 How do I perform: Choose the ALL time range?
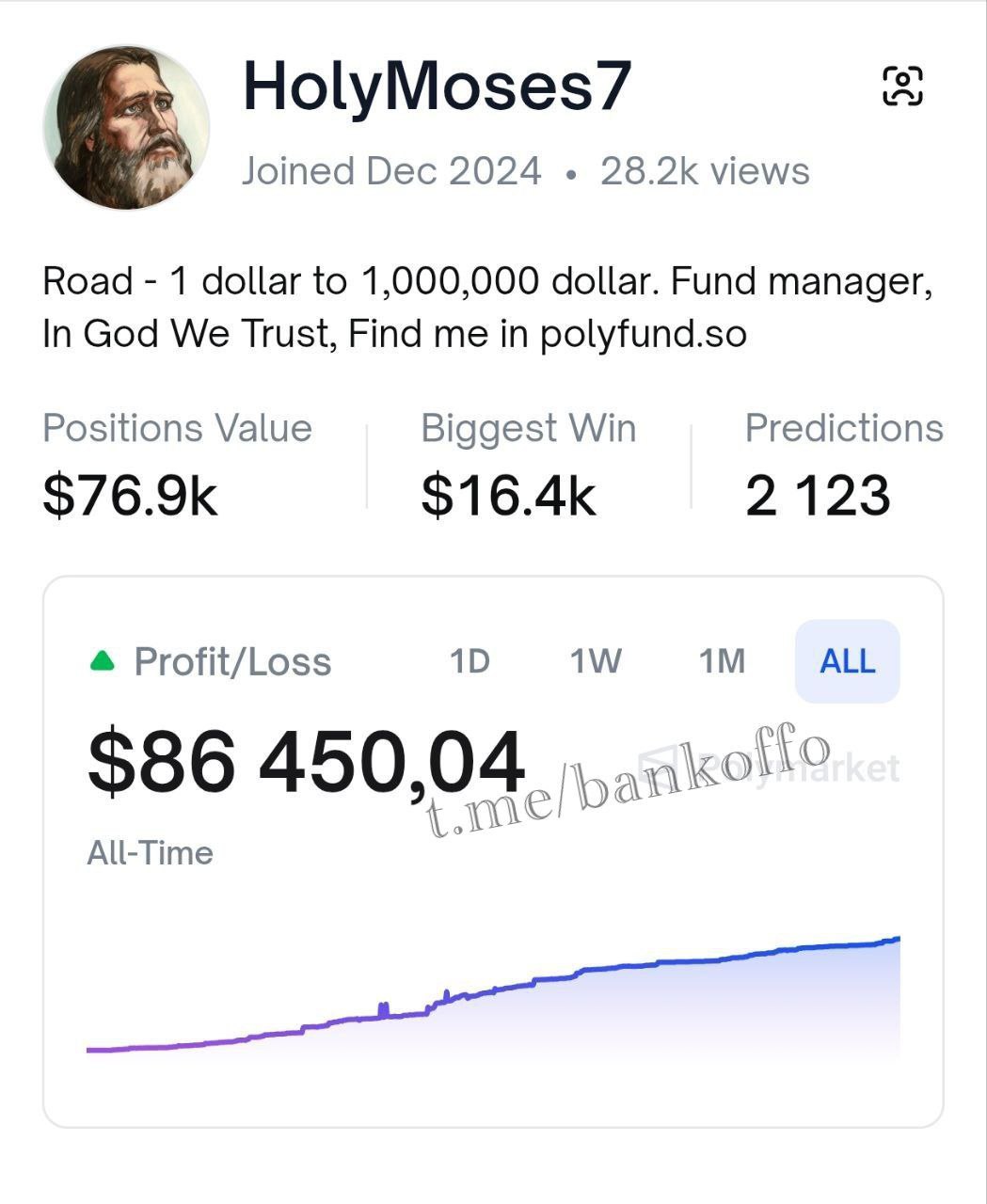tap(847, 661)
